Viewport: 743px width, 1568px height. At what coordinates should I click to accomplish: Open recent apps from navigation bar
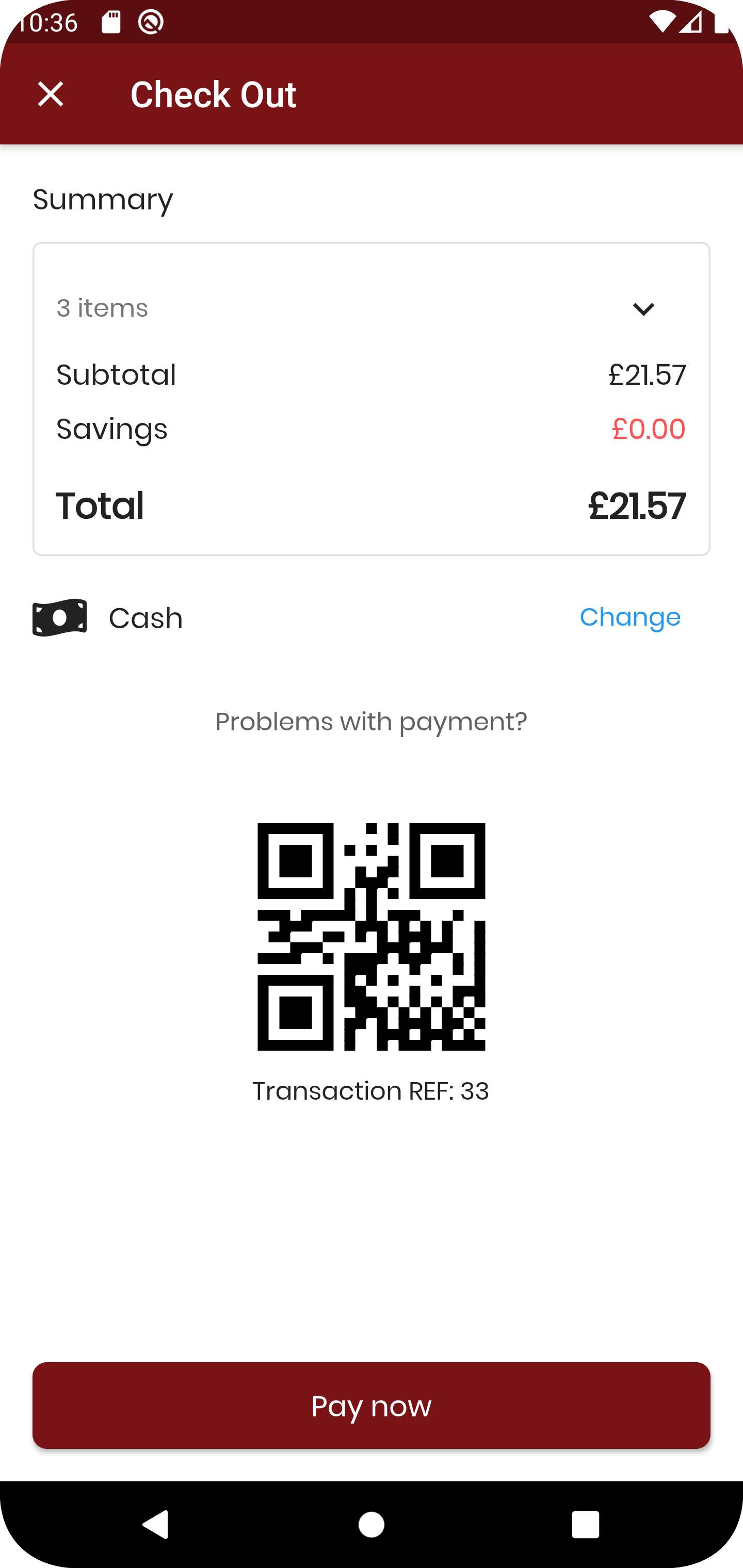click(x=585, y=1524)
